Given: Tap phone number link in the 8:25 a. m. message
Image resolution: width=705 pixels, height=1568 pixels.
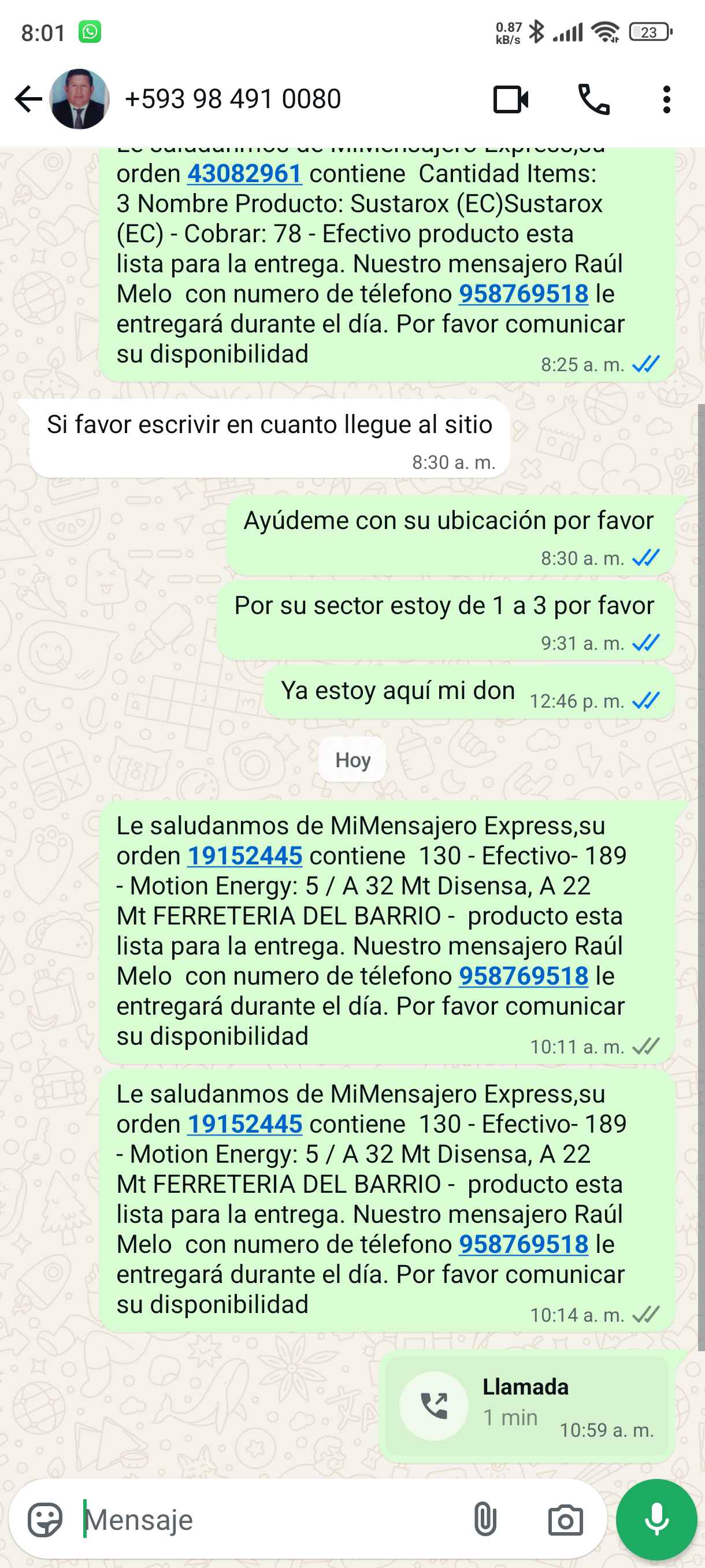Looking at the screenshot, I should coord(523,294).
